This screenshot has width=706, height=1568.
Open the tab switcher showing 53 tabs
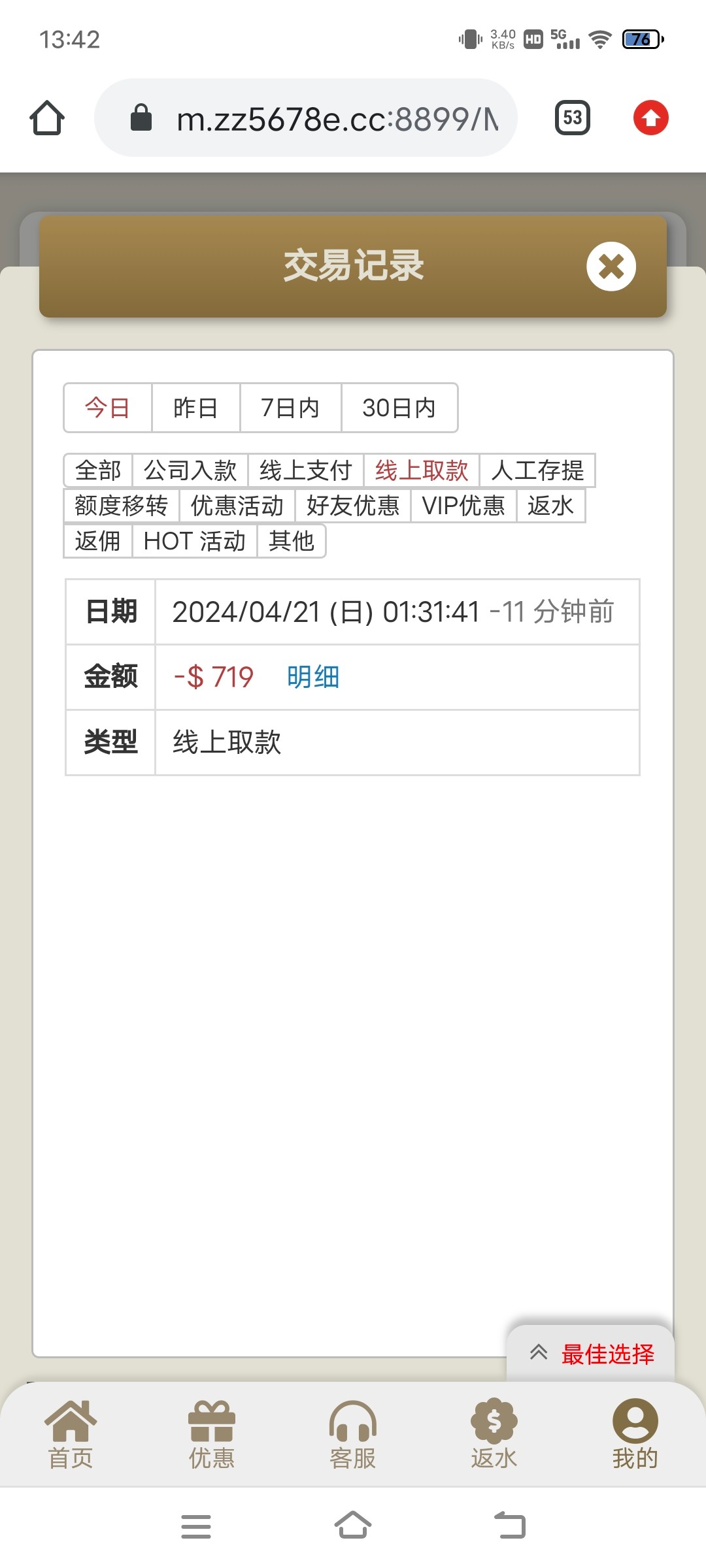click(571, 118)
